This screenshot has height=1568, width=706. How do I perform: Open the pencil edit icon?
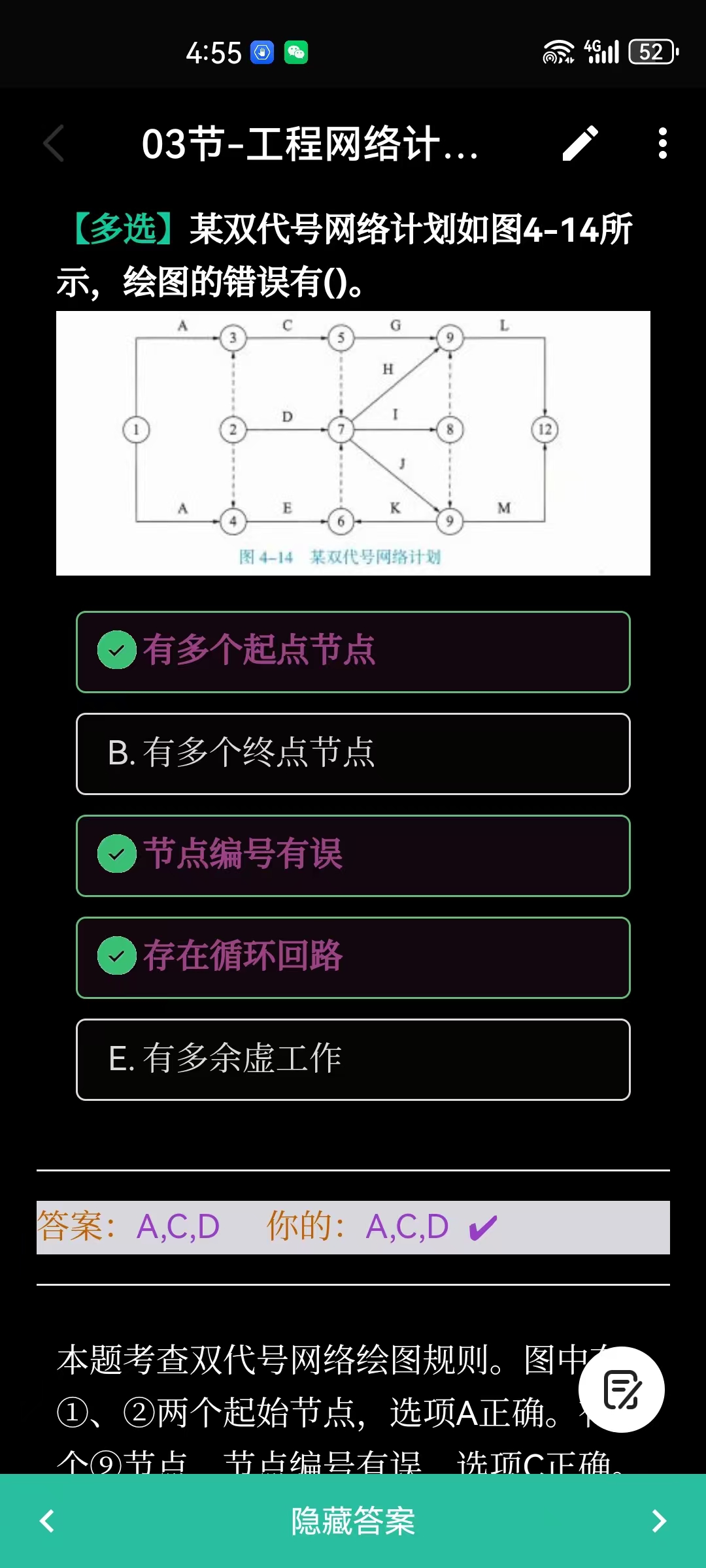coord(580,143)
